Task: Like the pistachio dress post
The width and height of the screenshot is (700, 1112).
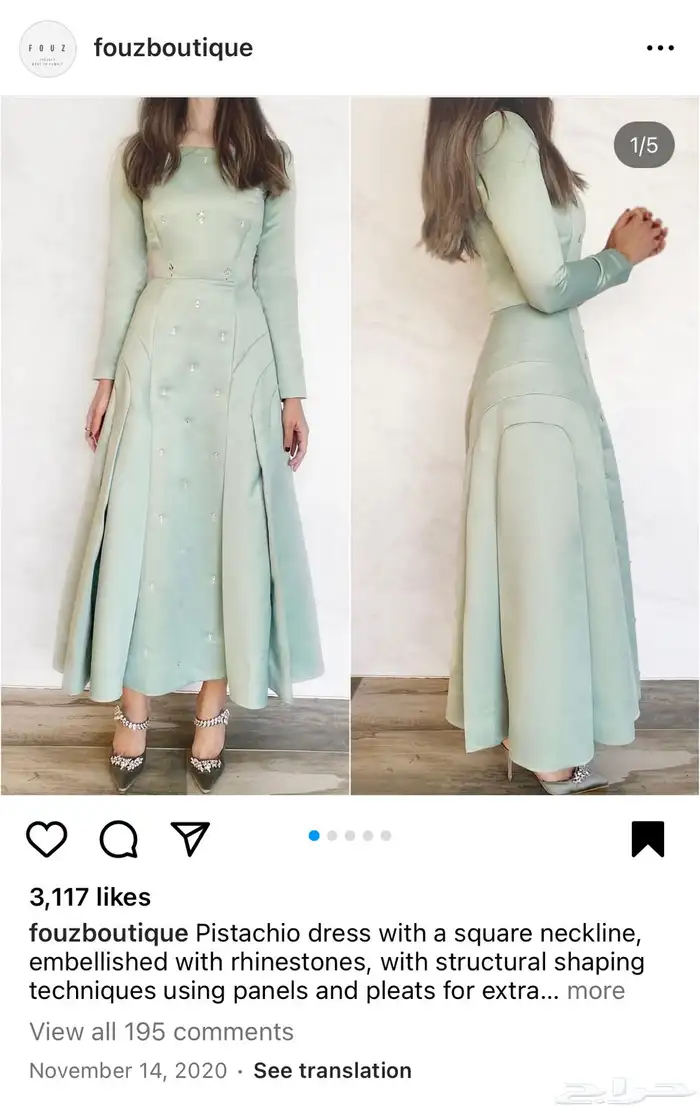Action: click(x=46, y=838)
